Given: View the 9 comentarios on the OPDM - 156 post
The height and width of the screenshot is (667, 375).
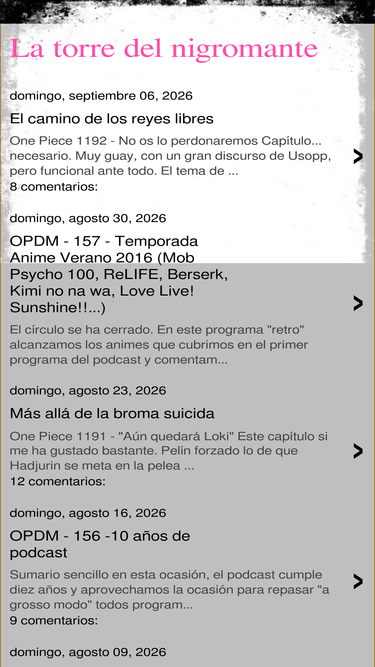Looking at the screenshot, I should (54, 621).
